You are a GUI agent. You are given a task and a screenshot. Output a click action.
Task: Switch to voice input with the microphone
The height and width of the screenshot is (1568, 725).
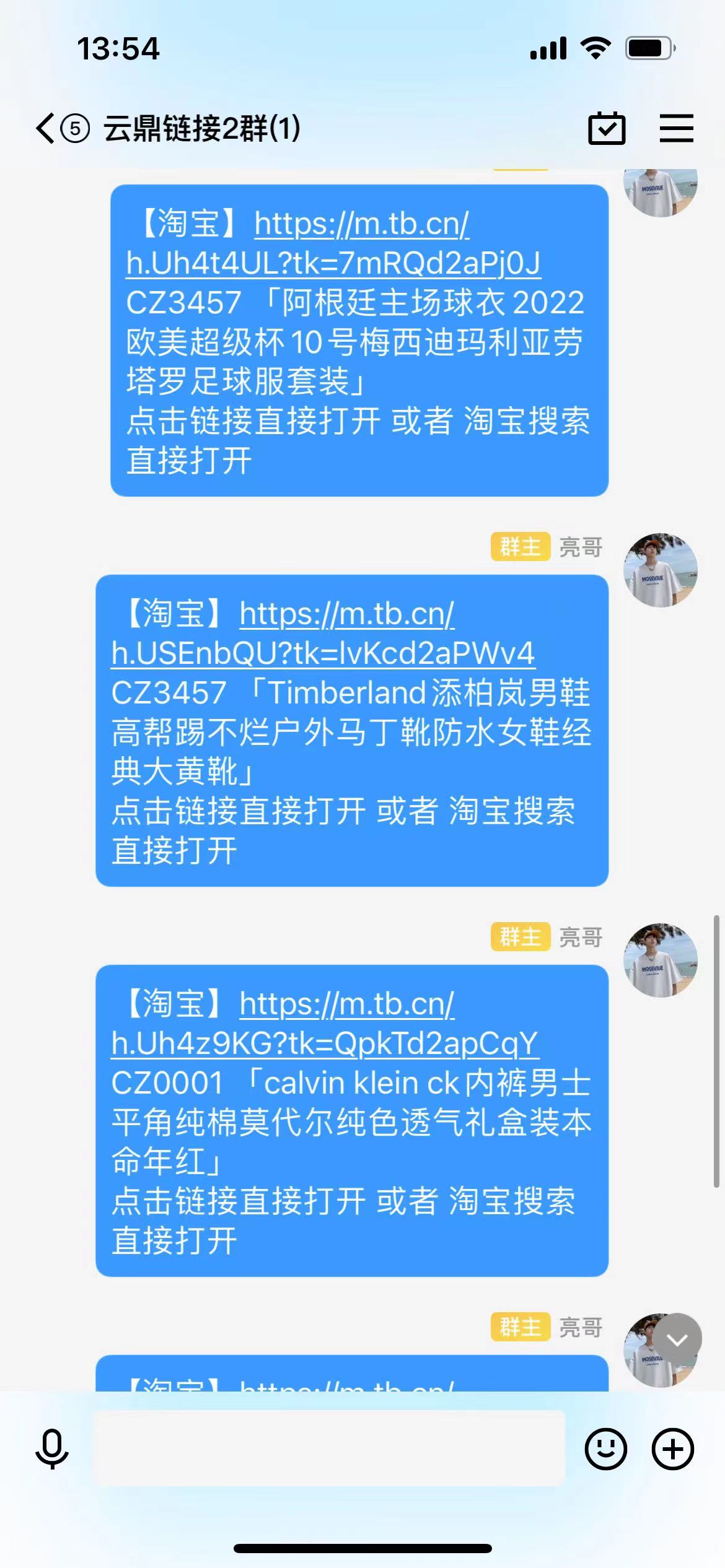(x=52, y=1449)
